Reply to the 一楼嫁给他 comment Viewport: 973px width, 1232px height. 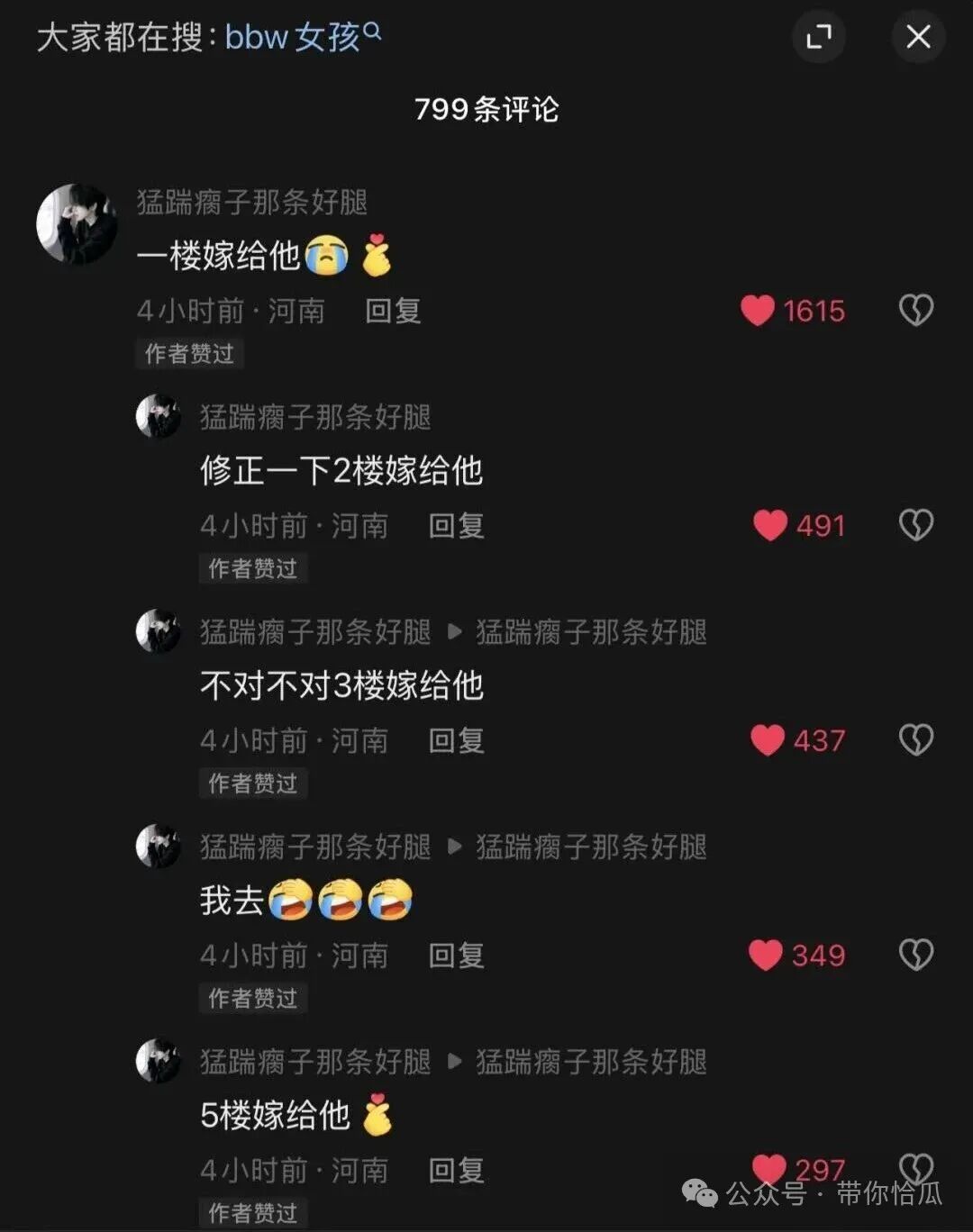[x=393, y=311]
